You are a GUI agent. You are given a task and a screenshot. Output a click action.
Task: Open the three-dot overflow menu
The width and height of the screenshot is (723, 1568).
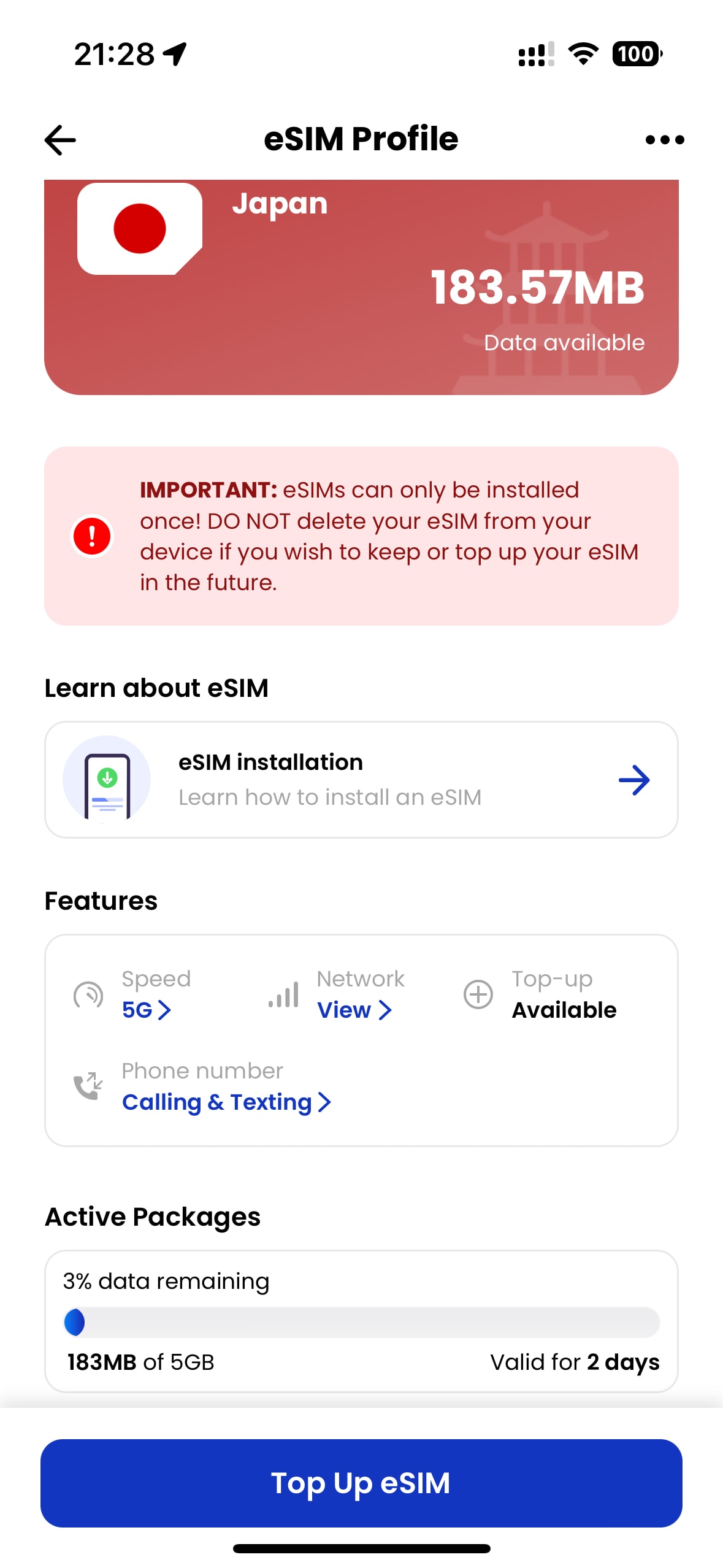click(x=665, y=140)
